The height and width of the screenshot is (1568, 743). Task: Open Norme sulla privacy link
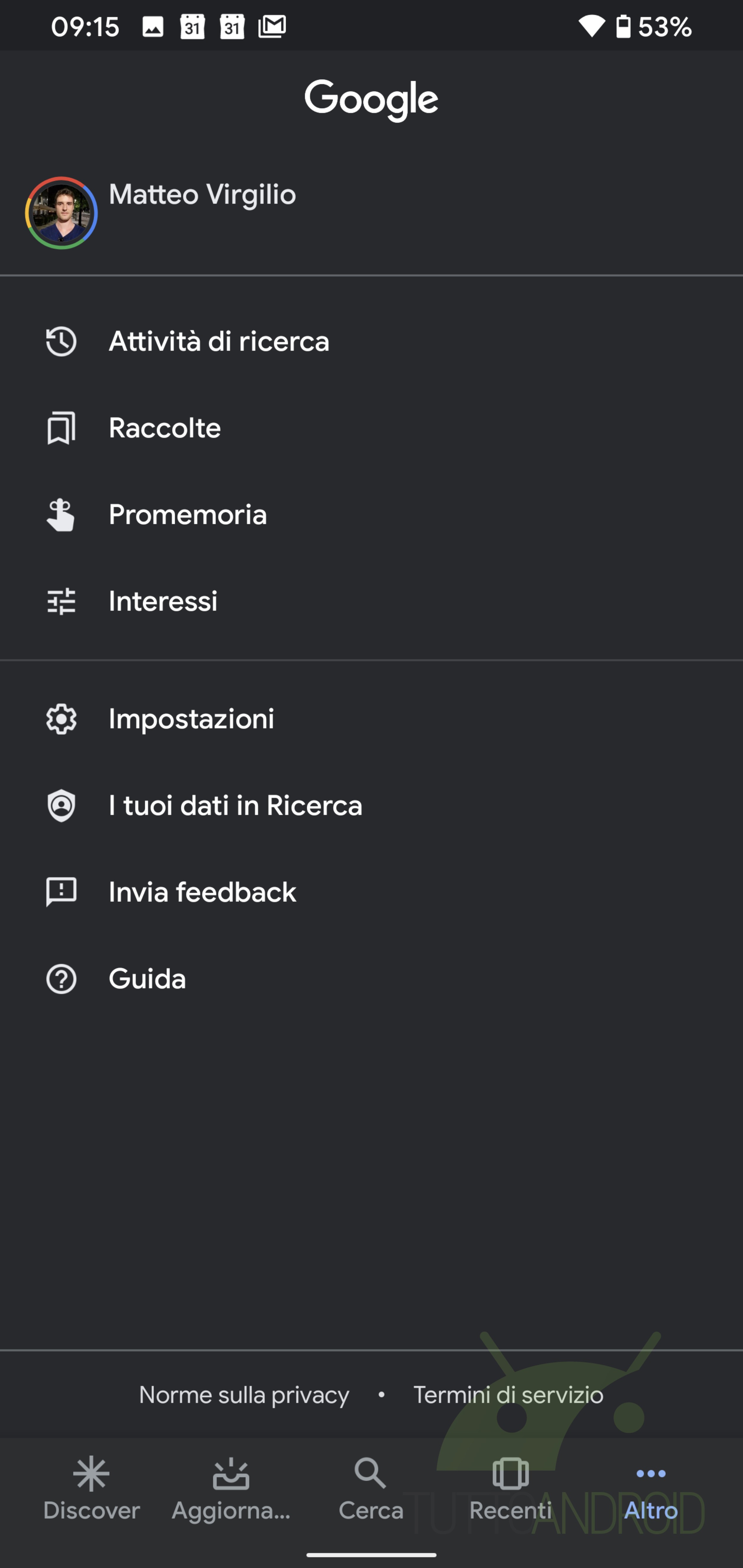click(x=244, y=1395)
